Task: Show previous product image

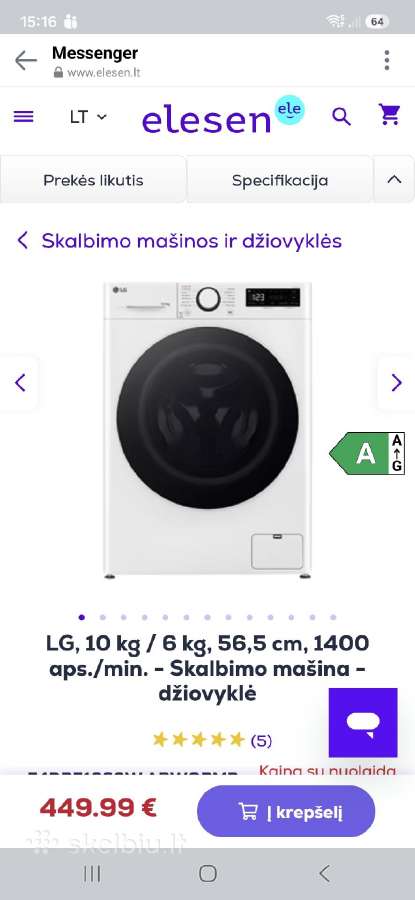Action: pos(20,382)
